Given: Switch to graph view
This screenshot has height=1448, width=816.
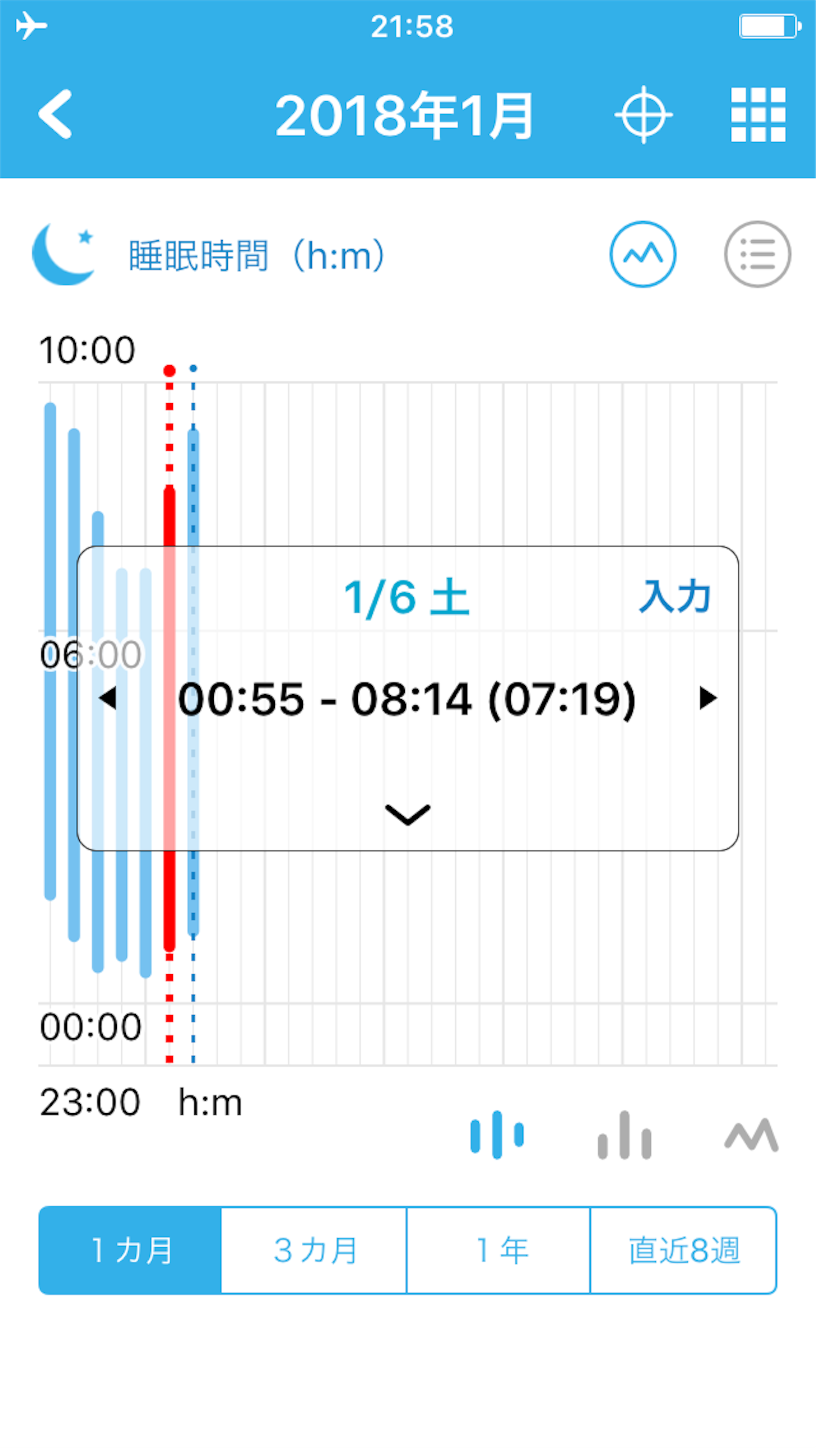Looking at the screenshot, I should point(643,255).
